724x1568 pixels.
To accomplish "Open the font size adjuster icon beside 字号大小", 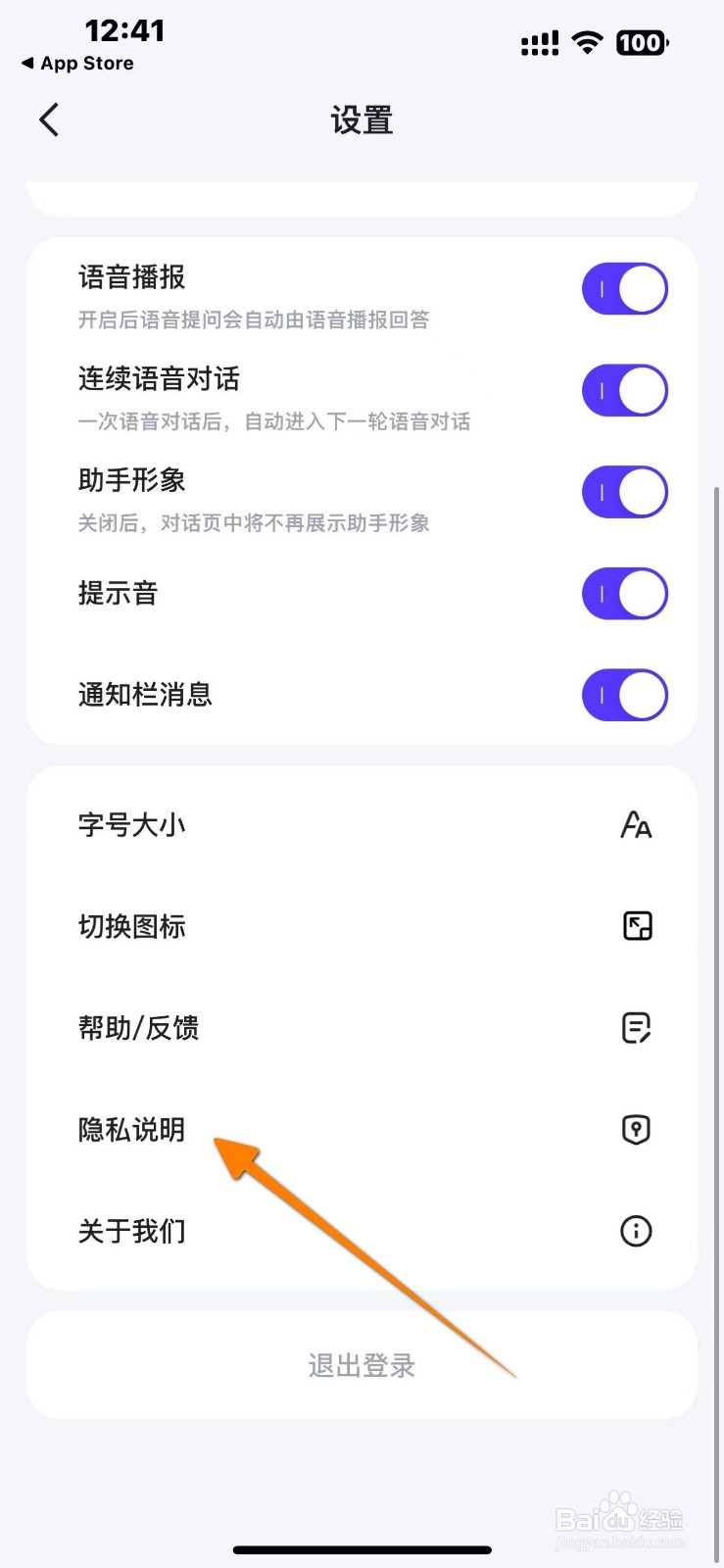I will (636, 825).
